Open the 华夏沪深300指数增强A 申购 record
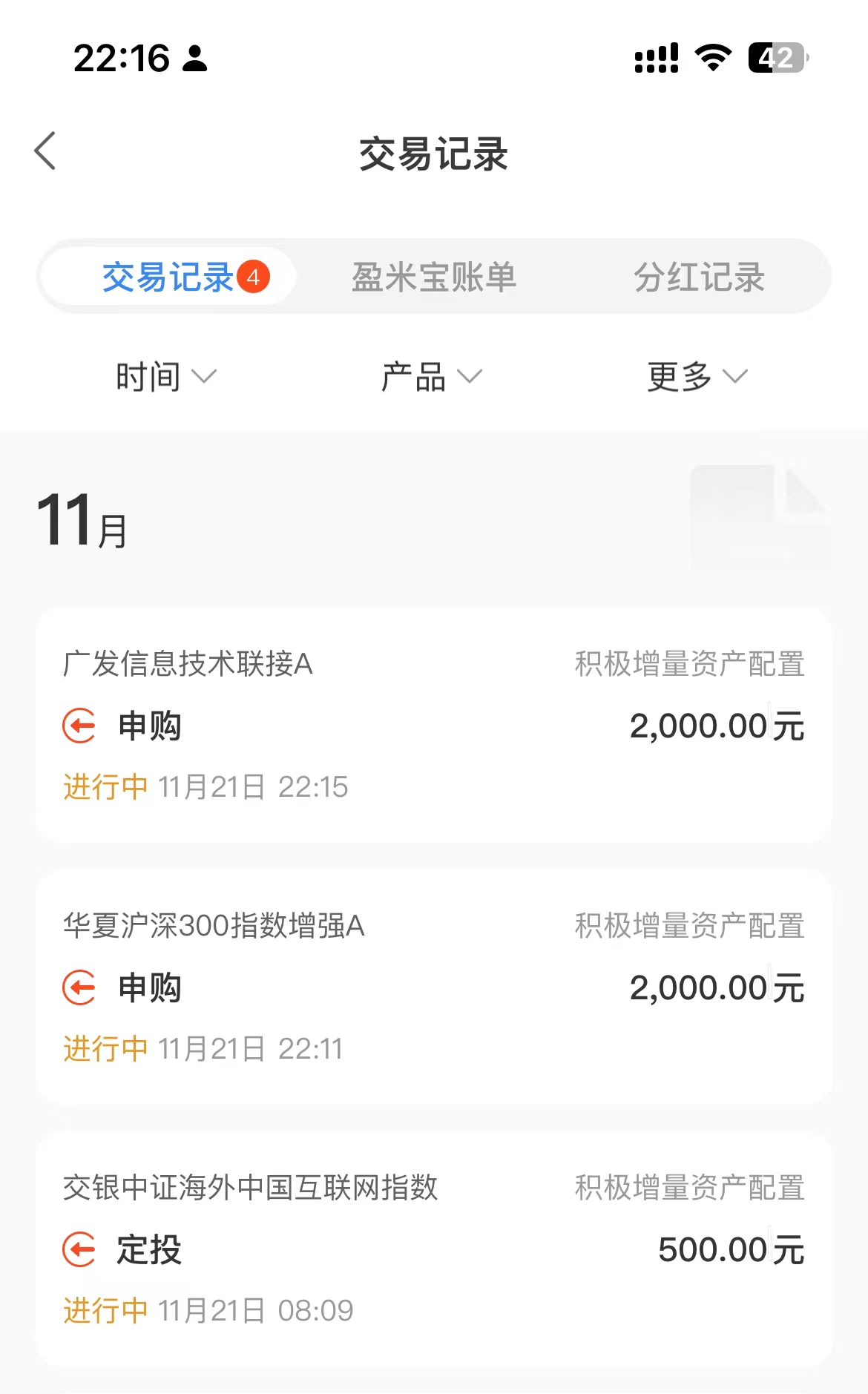Screen dimensions: 868x1394 [434, 987]
